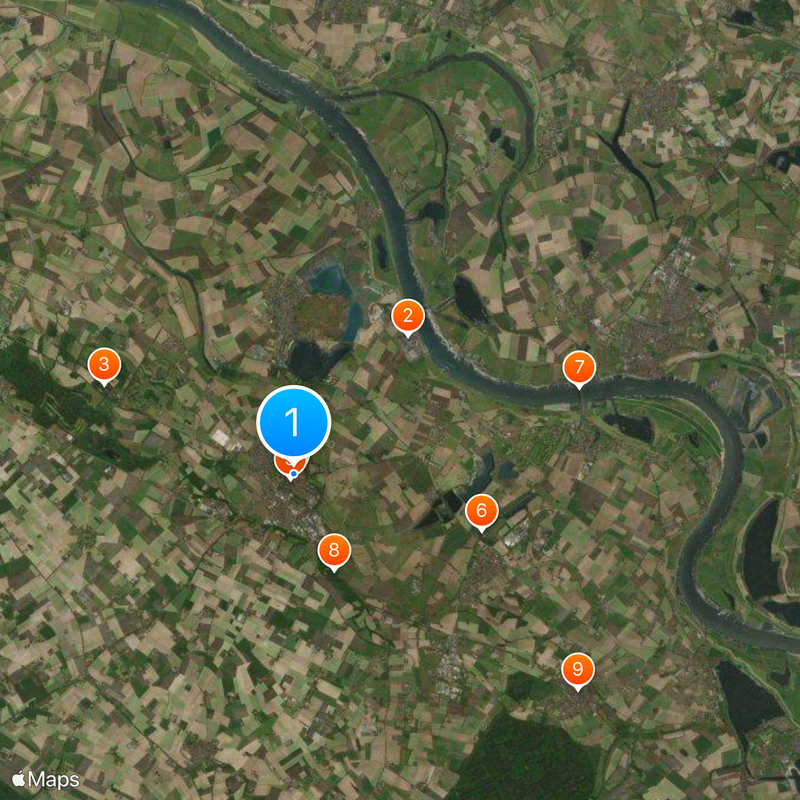Select map pin number 9

click(576, 669)
